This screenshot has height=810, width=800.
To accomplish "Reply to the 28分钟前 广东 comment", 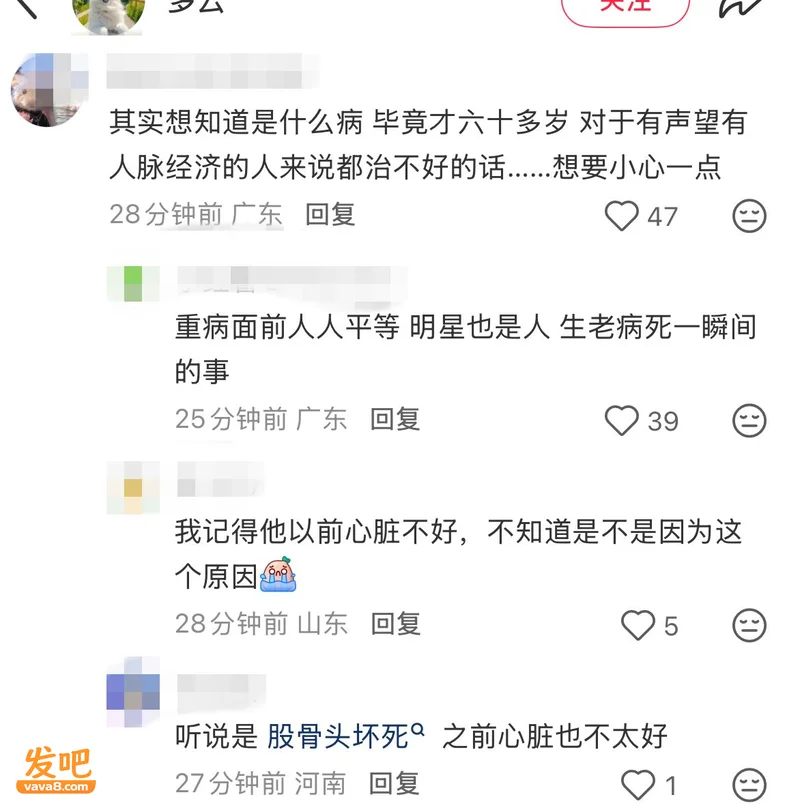I will pyautogui.click(x=330, y=214).
